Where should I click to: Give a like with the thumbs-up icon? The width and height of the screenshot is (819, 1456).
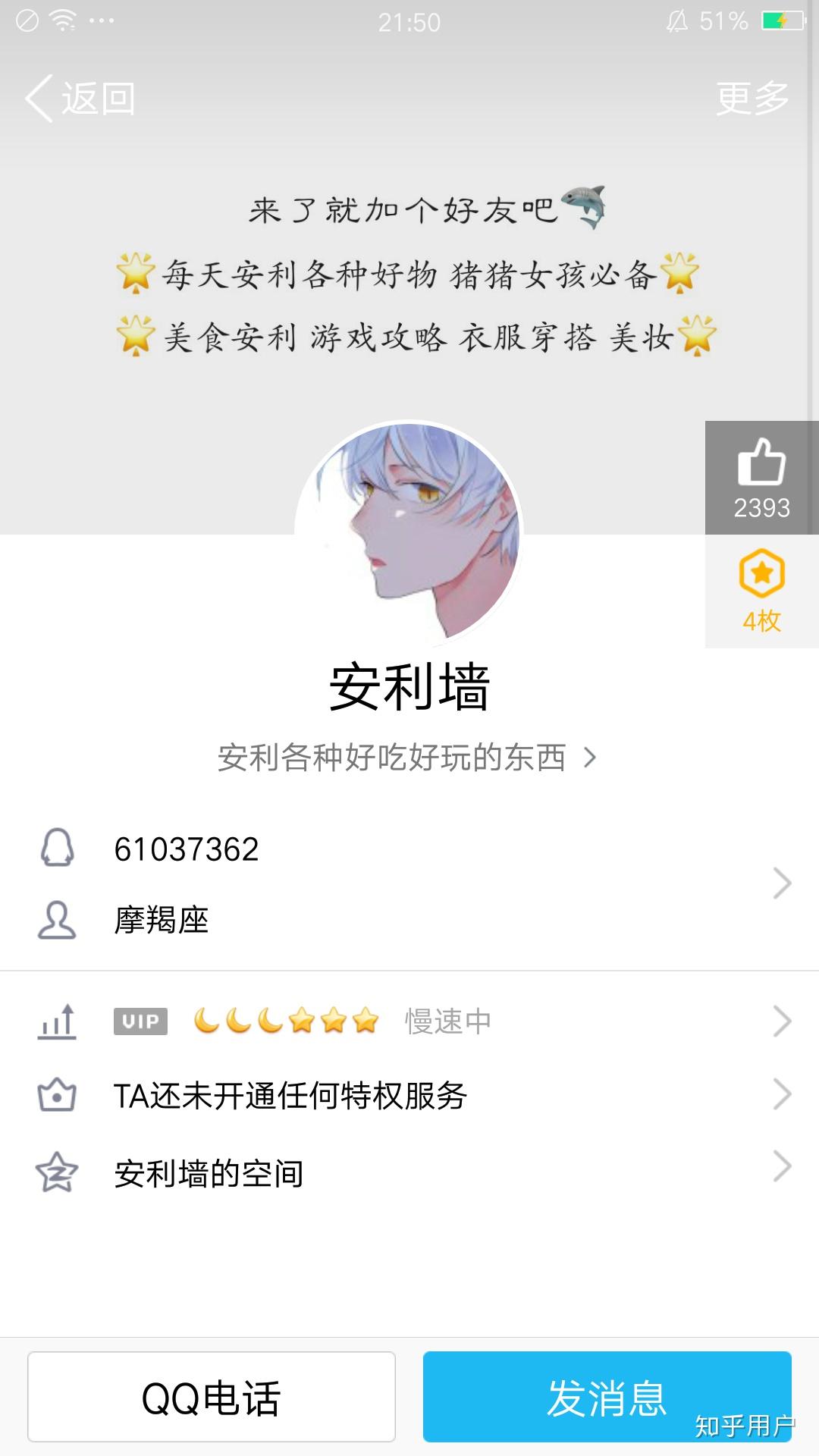click(x=762, y=463)
